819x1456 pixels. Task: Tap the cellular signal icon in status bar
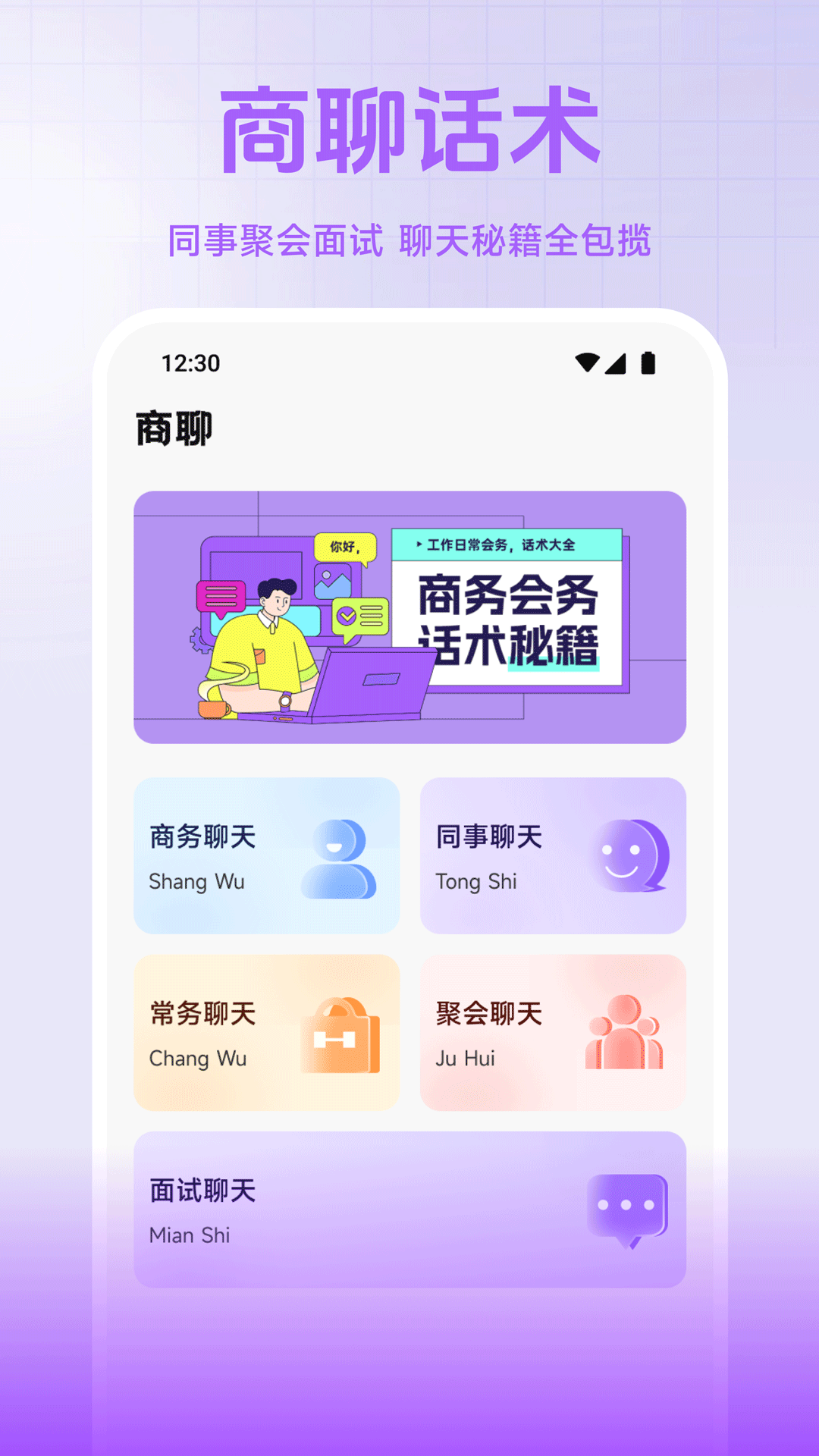point(616,364)
